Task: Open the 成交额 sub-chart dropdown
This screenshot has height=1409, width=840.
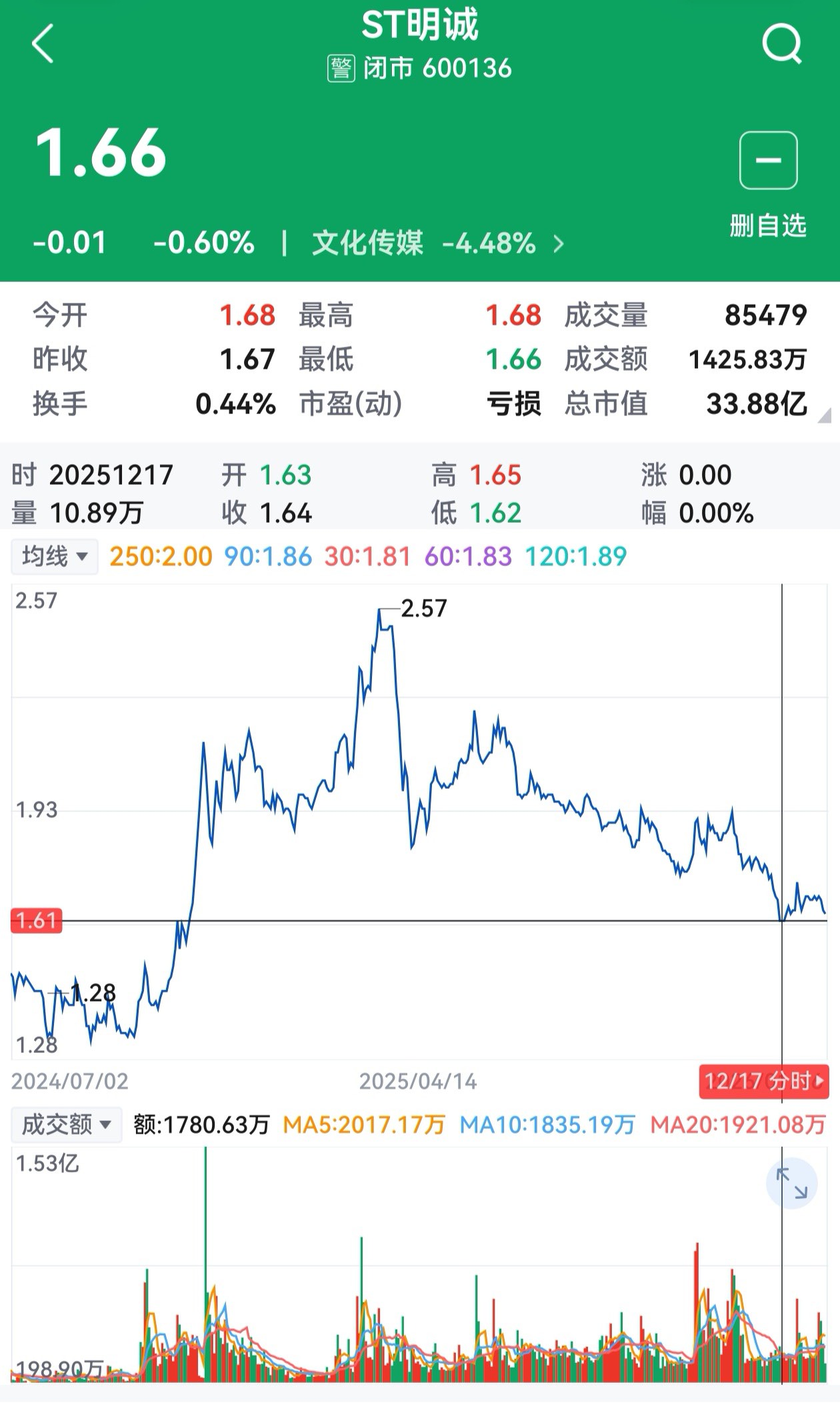Action: tap(67, 1125)
